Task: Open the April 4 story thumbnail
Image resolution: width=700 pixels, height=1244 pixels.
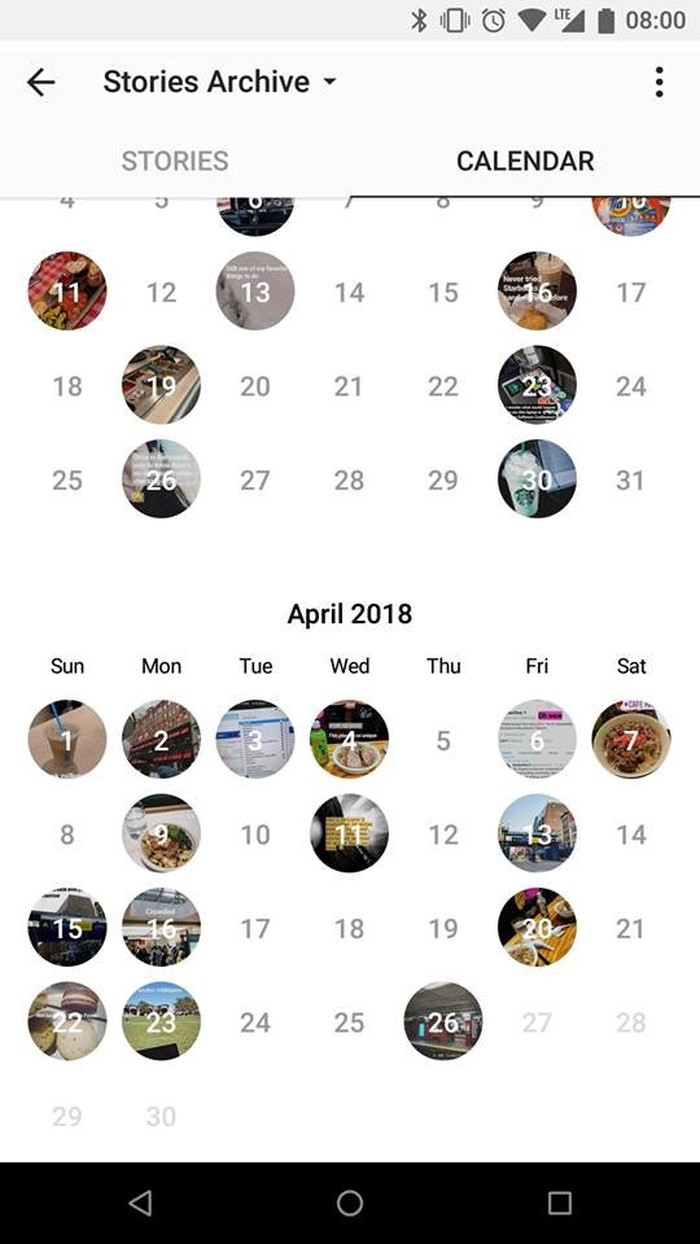Action: click(349, 740)
